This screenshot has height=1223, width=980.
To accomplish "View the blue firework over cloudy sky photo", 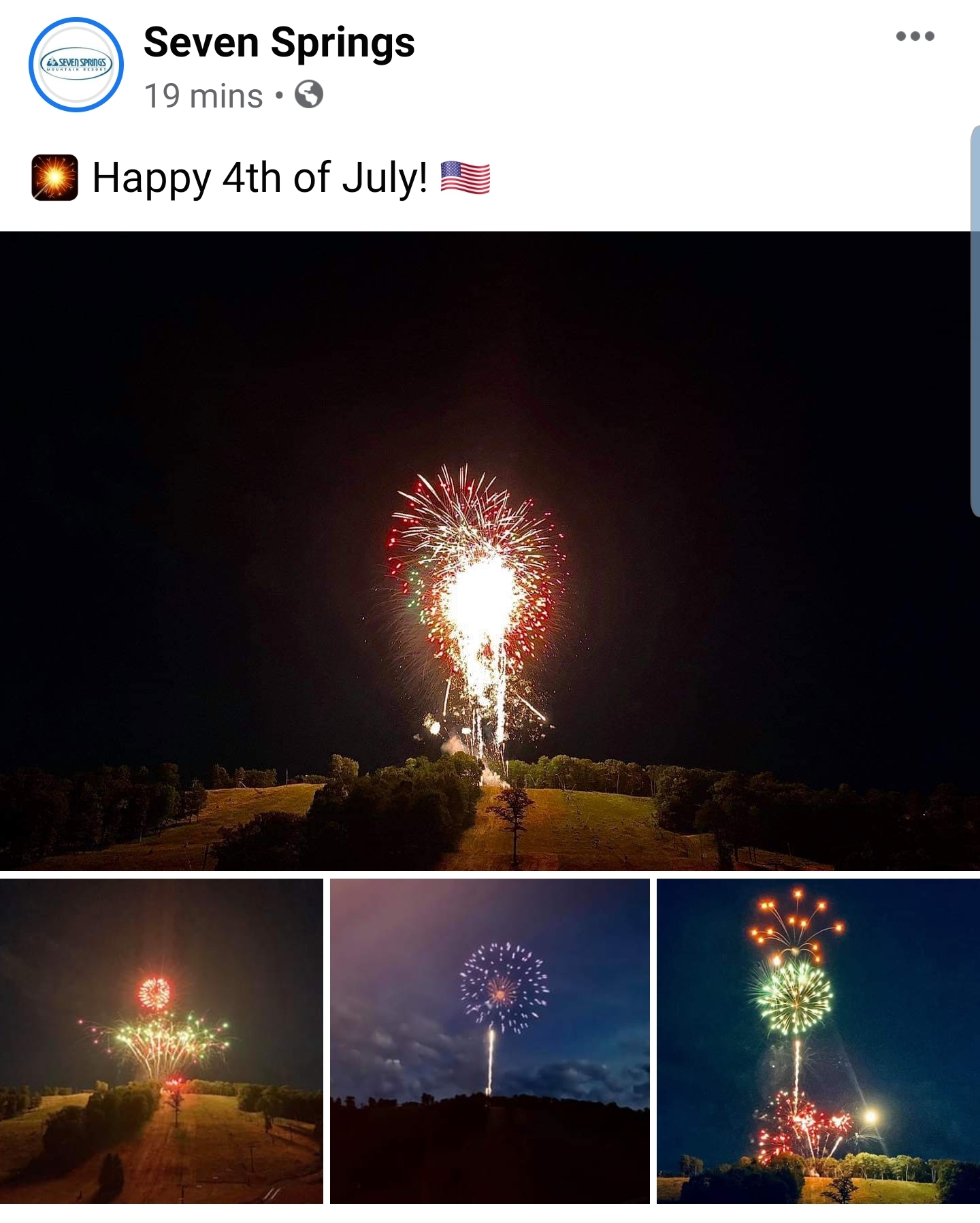I will click(x=490, y=1041).
